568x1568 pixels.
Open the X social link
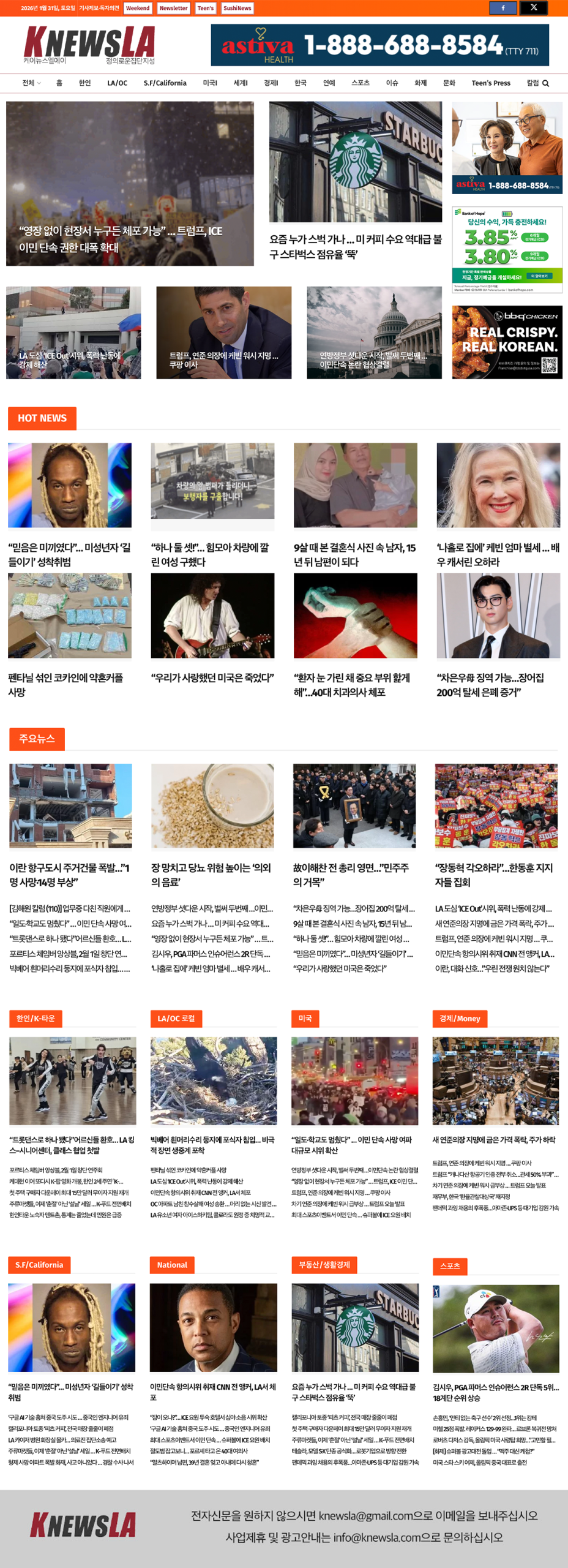533,8
